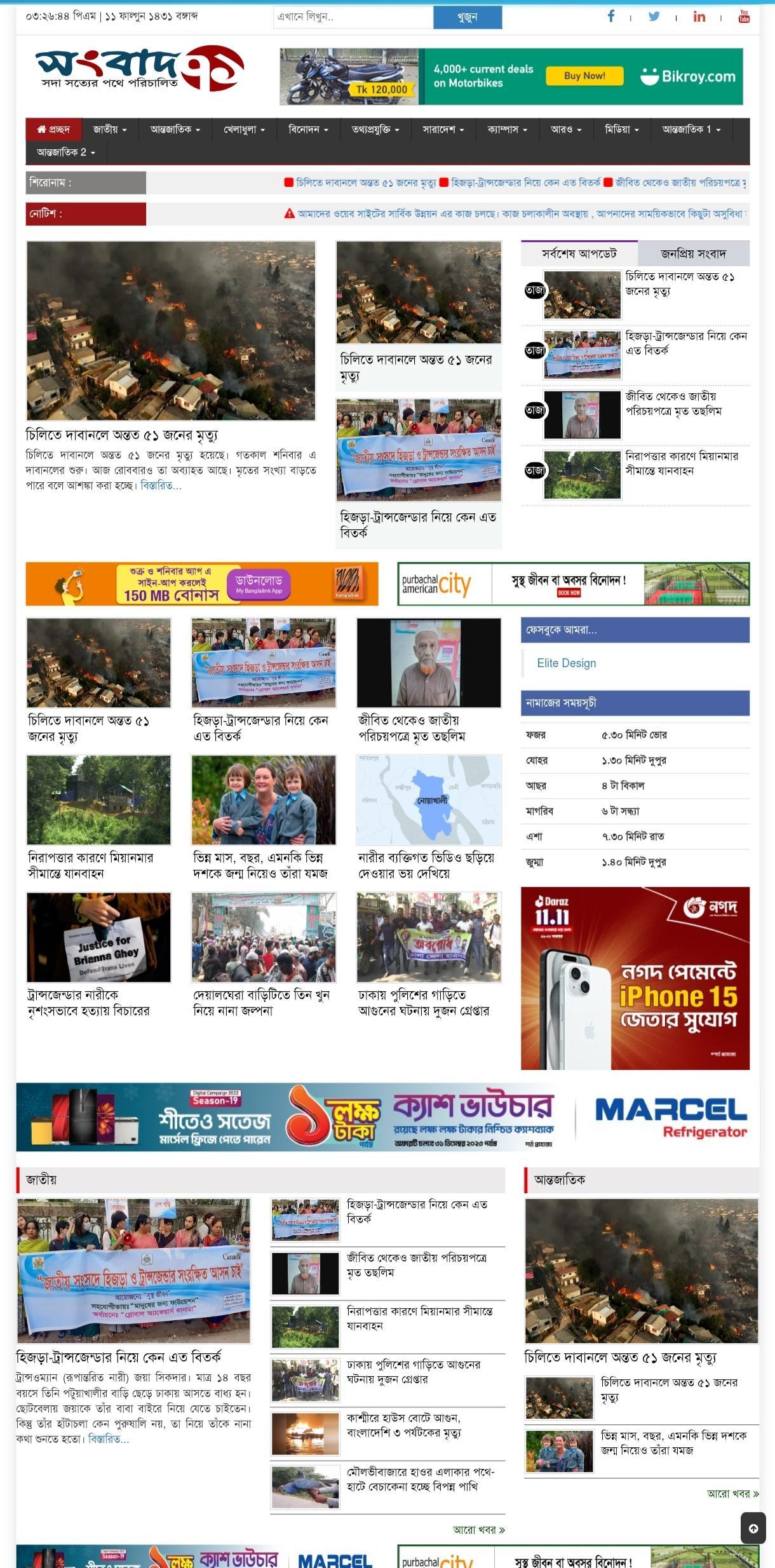Tap the search field at the top
Screen dimensions: 775x1568
click(353, 17)
